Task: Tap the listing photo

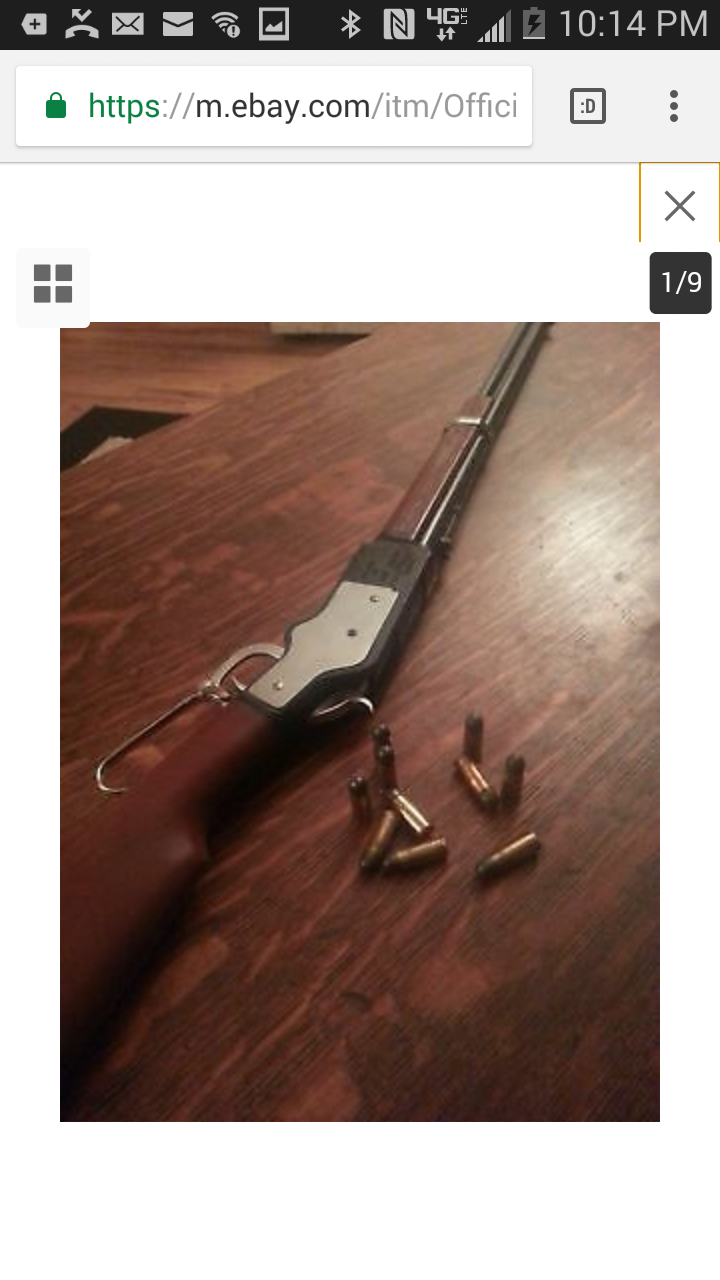Action: [360, 721]
